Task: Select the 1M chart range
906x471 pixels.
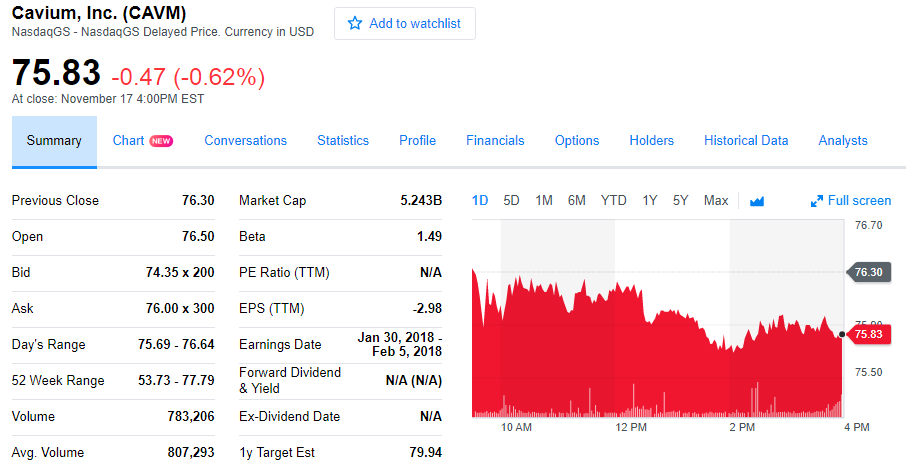Action: [x=544, y=200]
